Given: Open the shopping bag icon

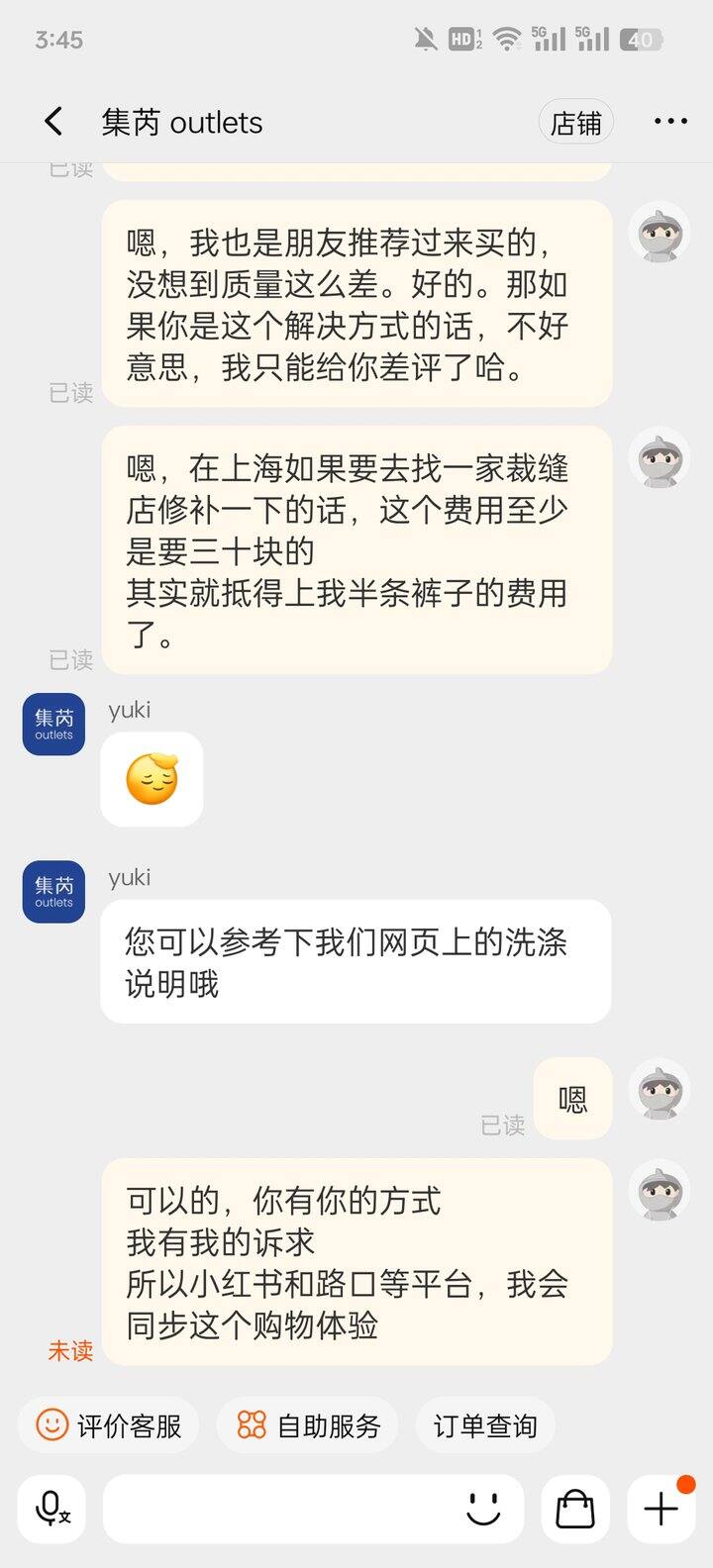Looking at the screenshot, I should pos(575,1509).
